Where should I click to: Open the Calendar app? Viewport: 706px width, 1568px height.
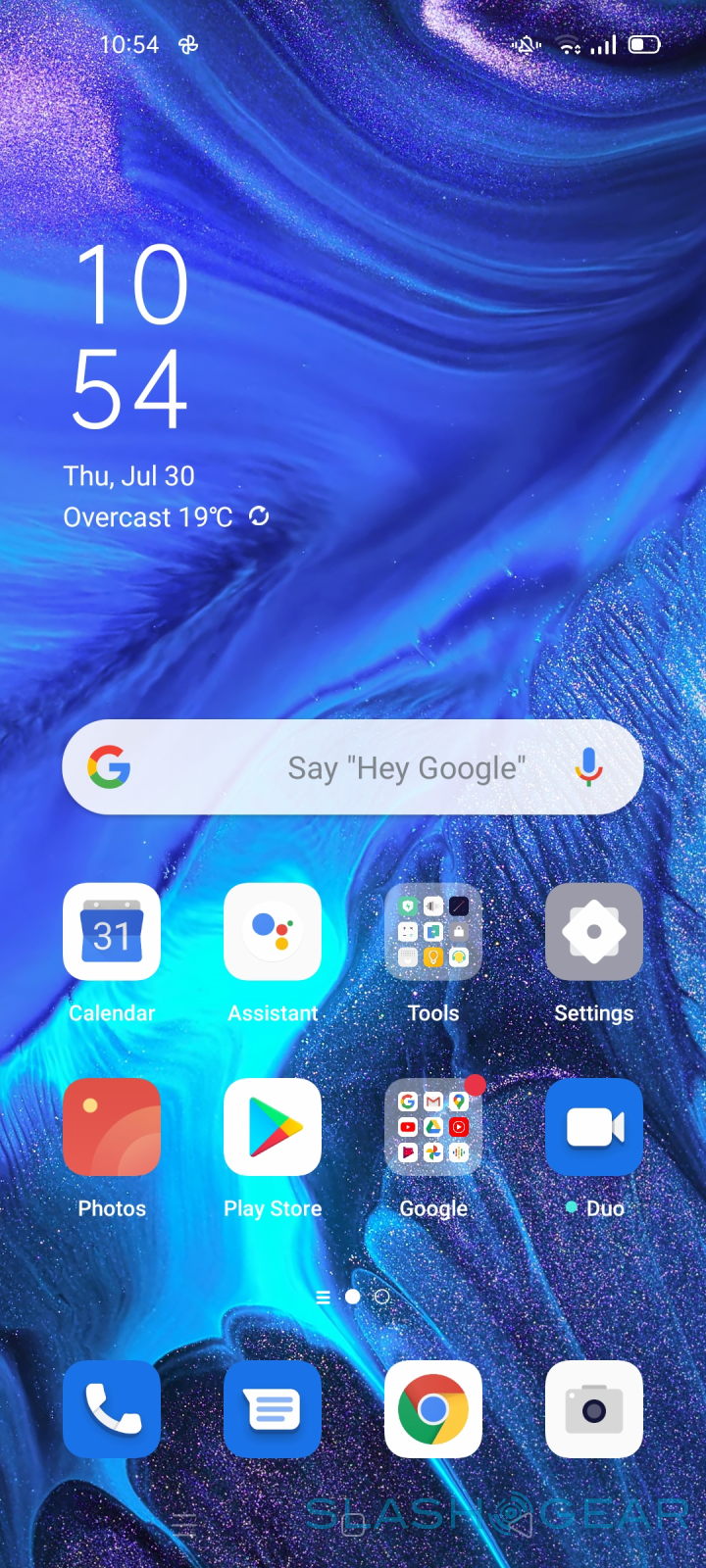pos(112,933)
